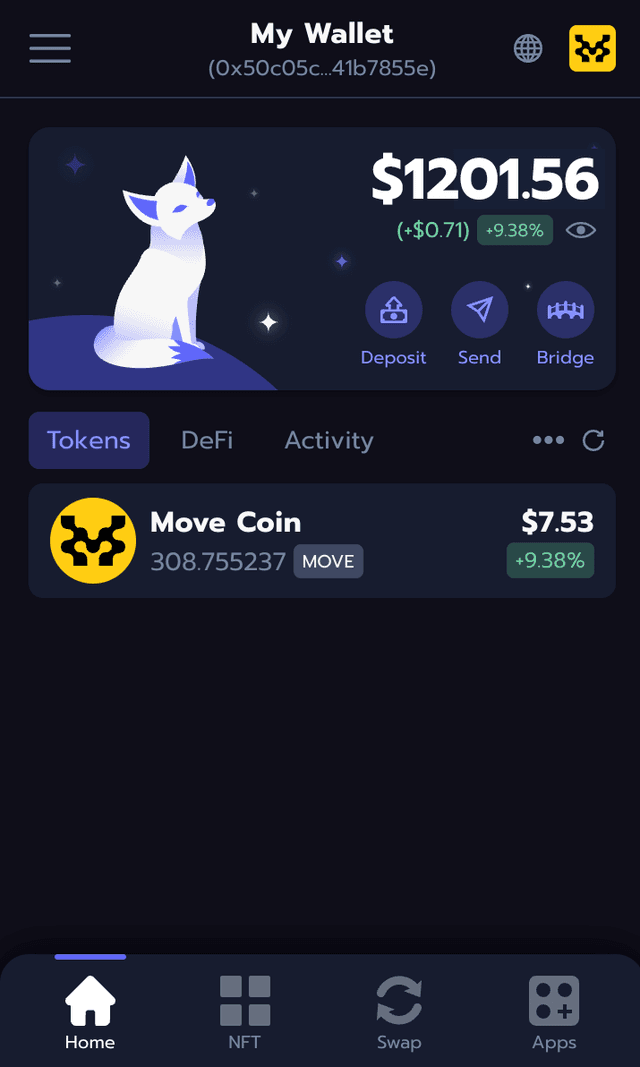View the Activity tab
The image size is (640, 1067).
329,440
